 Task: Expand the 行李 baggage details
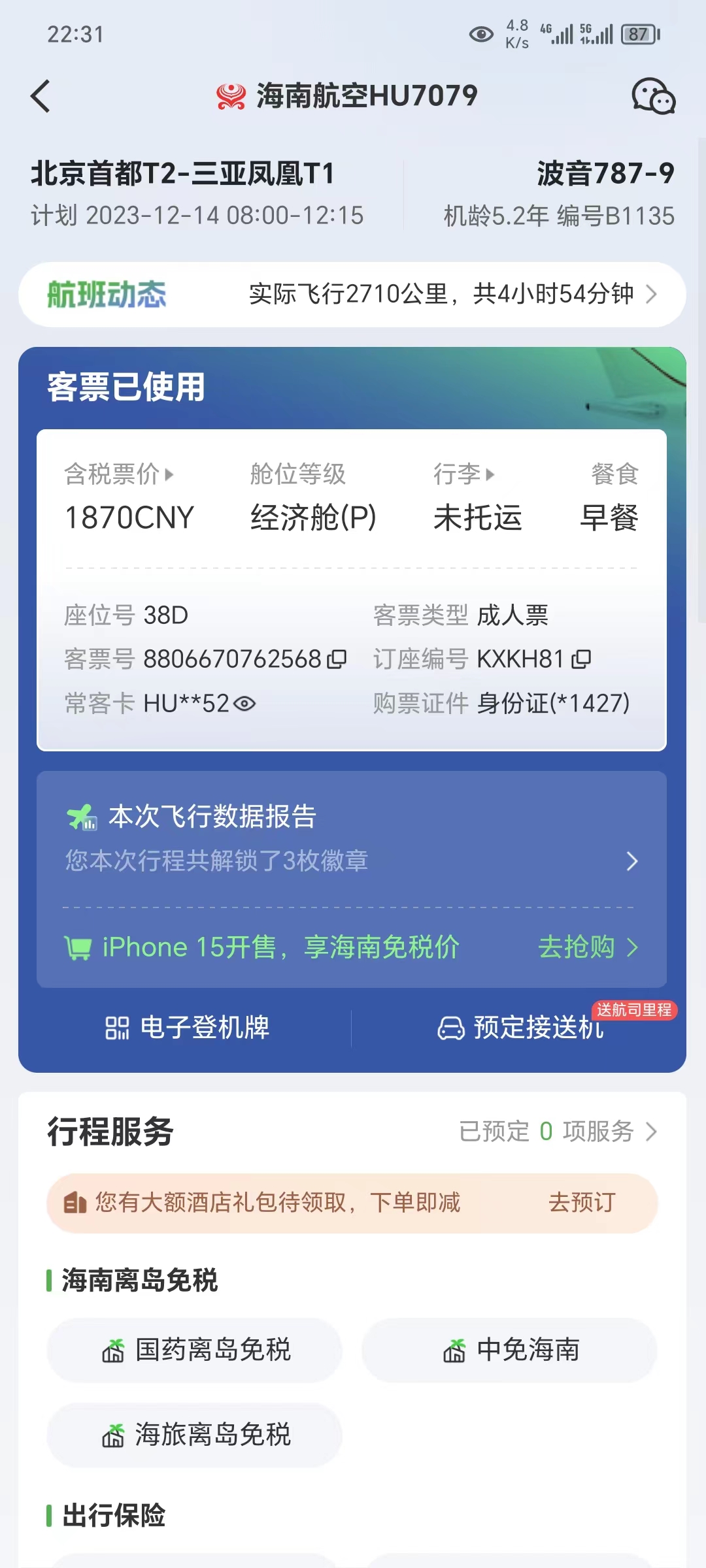tap(464, 474)
